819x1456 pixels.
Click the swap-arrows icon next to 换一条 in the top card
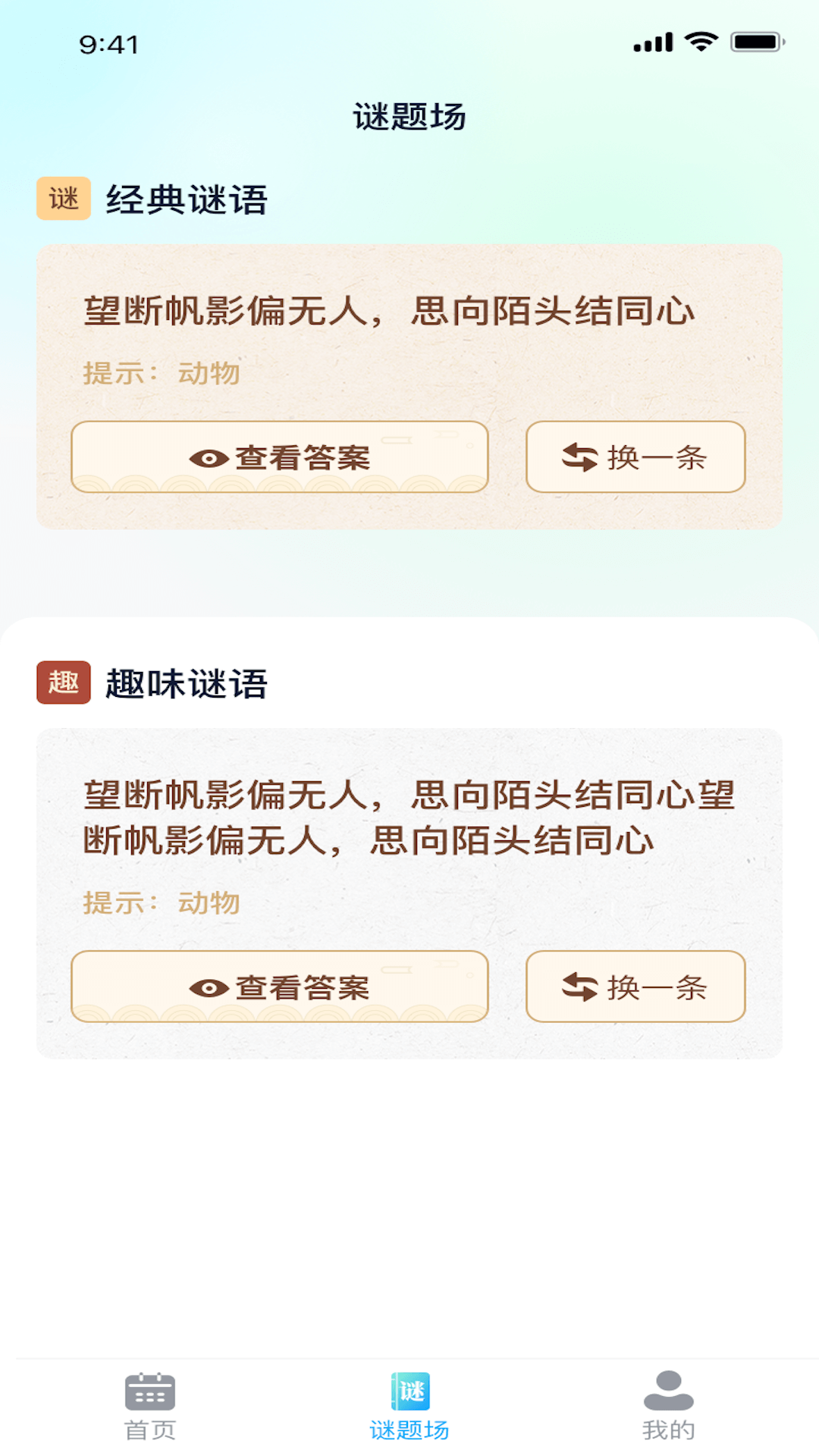(x=579, y=457)
